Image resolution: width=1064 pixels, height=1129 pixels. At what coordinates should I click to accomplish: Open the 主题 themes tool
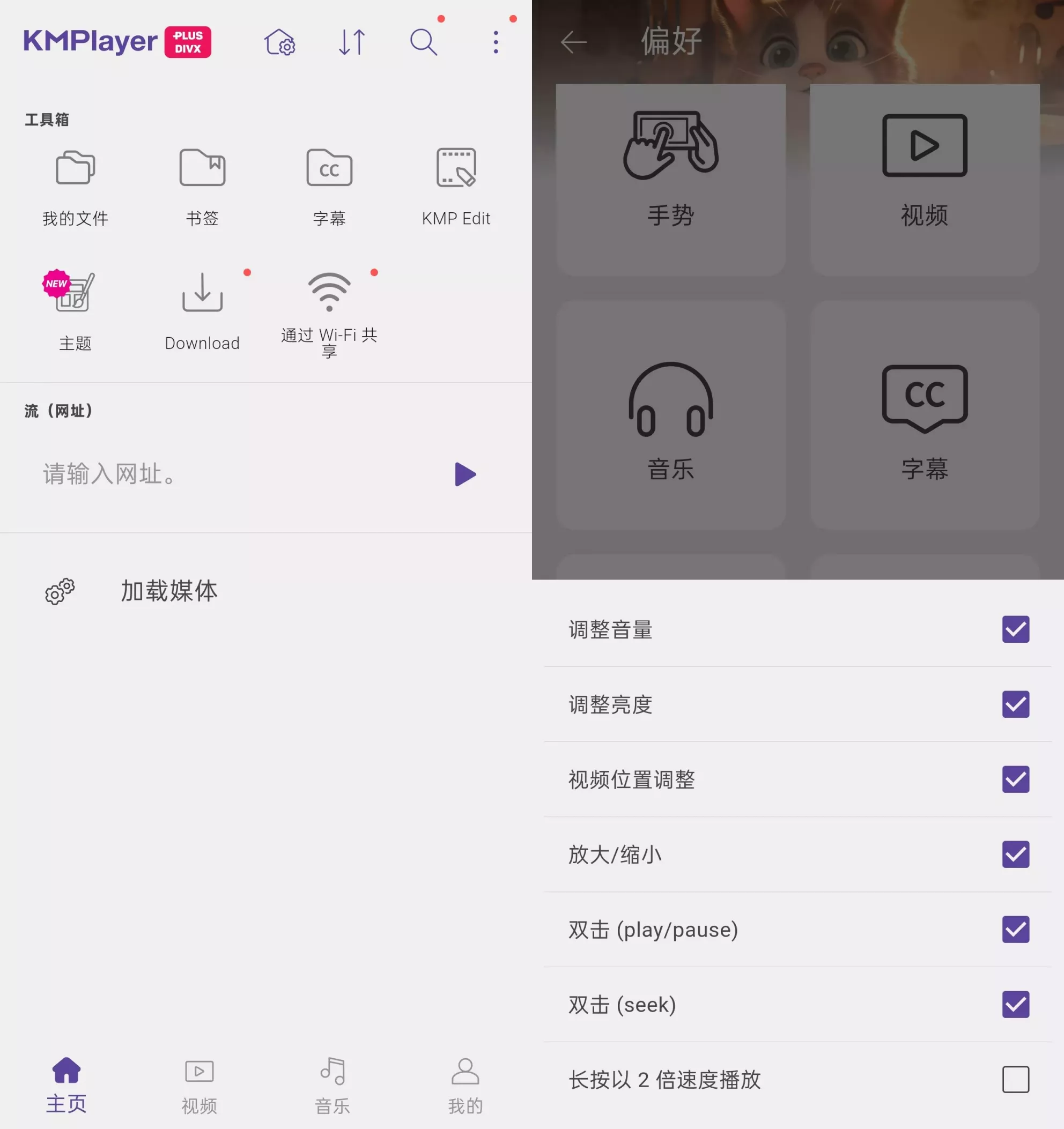(x=75, y=310)
